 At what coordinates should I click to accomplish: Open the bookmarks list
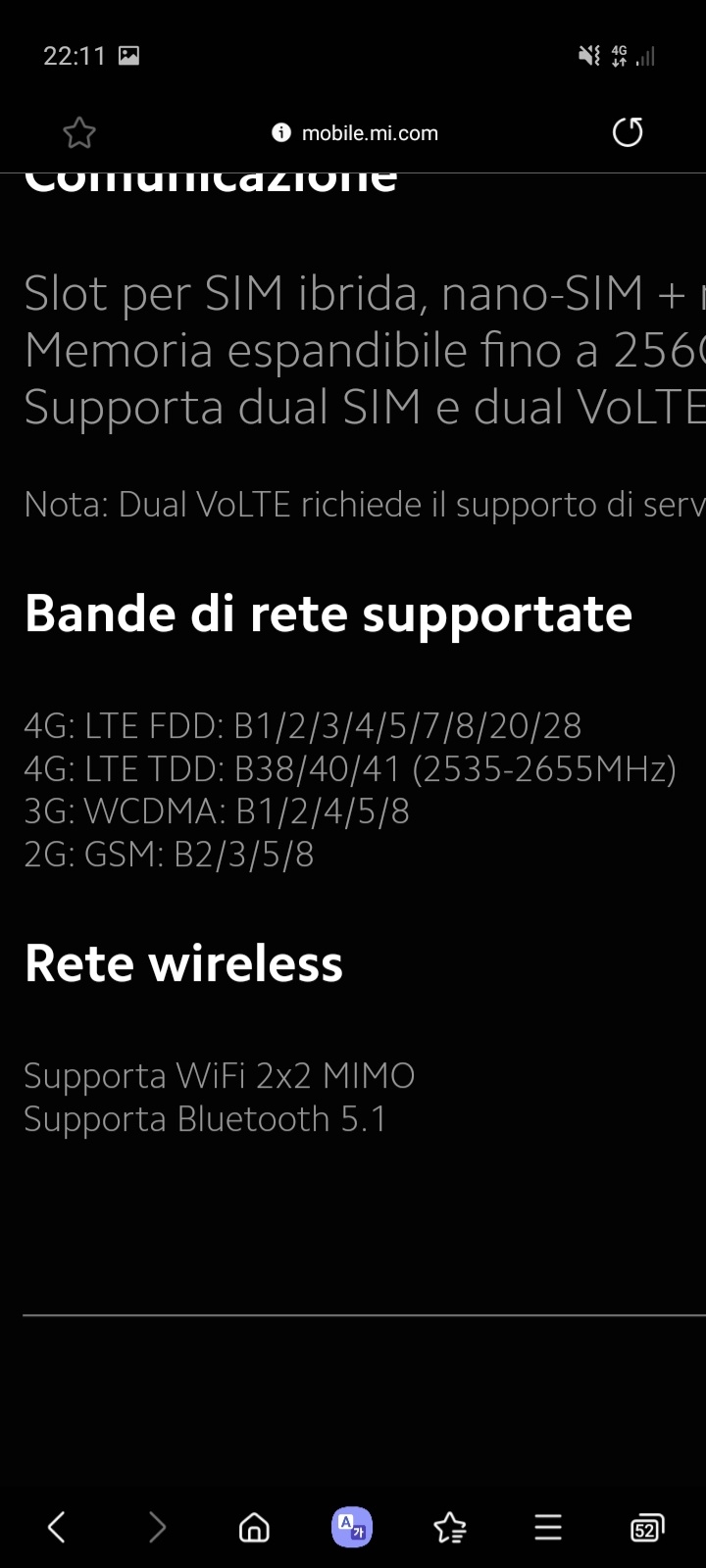click(450, 1527)
